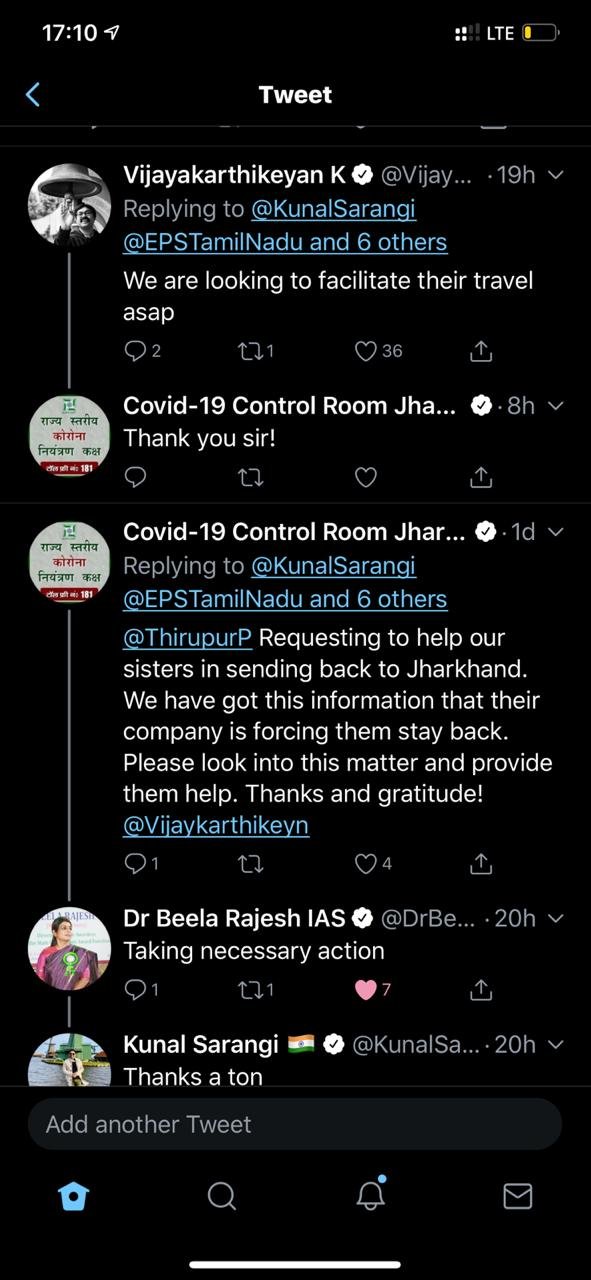This screenshot has height=1280, width=591.
Task: Go back with the top-left arrow
Action: [x=33, y=95]
